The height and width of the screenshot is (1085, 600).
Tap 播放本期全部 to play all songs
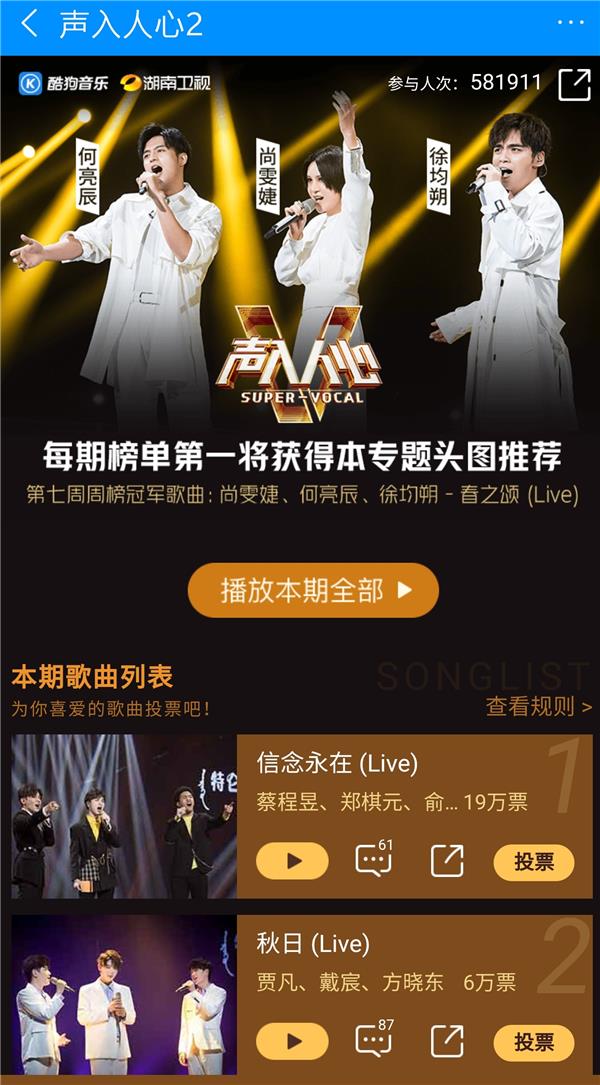313,591
